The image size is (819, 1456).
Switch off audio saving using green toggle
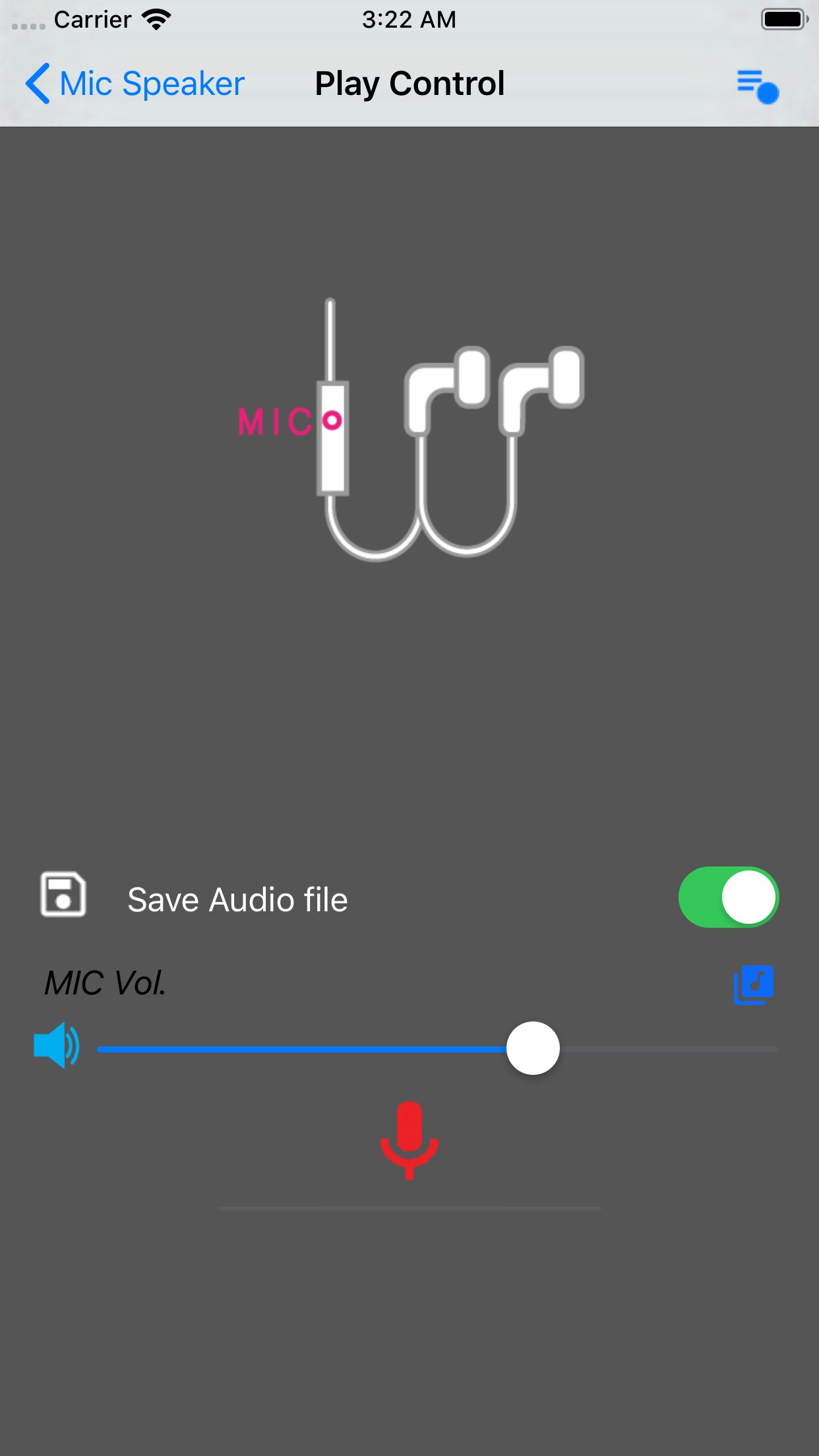click(727, 897)
